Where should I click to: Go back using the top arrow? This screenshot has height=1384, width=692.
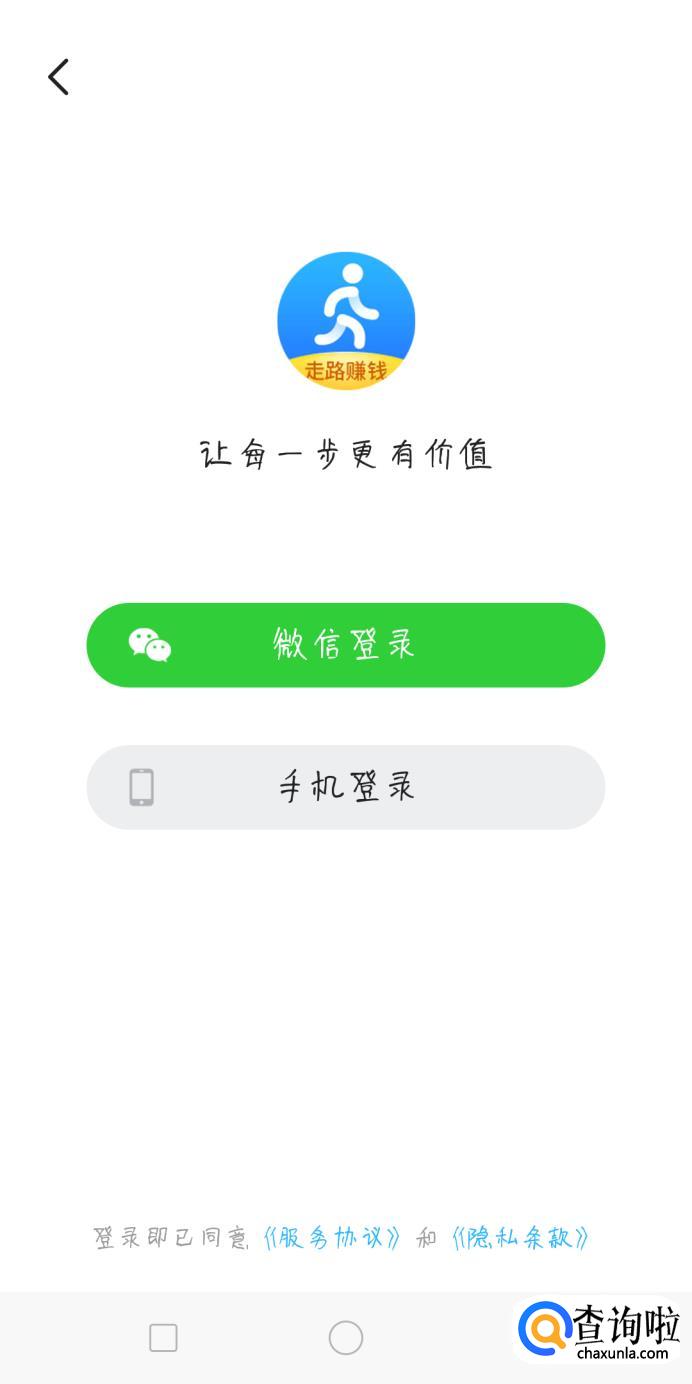(59, 77)
